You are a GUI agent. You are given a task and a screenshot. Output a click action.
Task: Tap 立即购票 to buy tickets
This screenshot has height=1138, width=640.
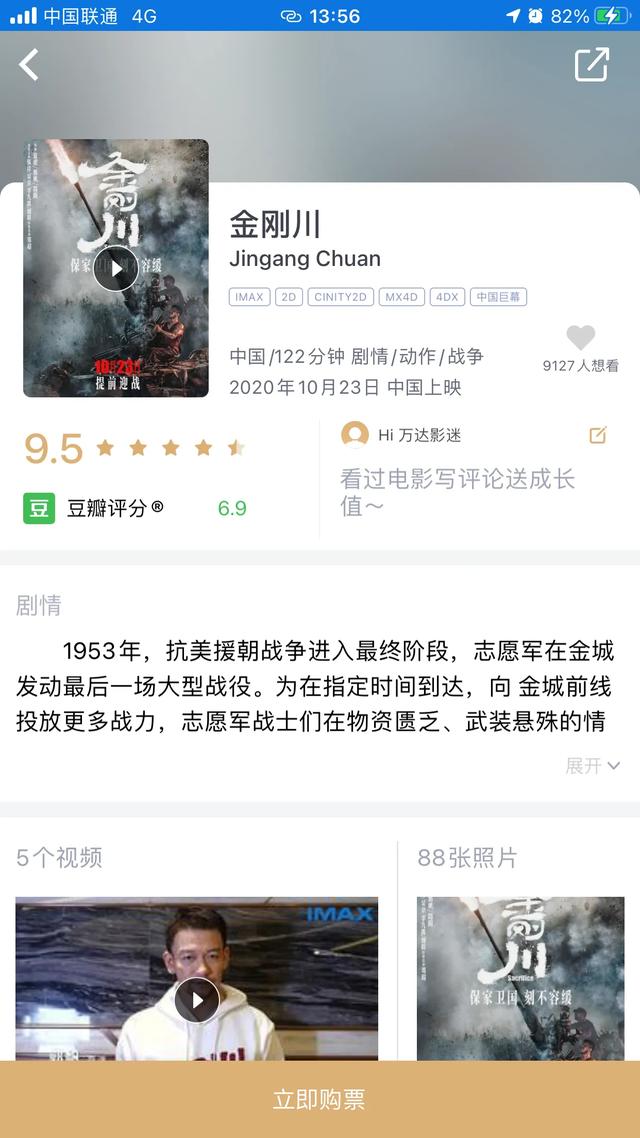tap(320, 1100)
